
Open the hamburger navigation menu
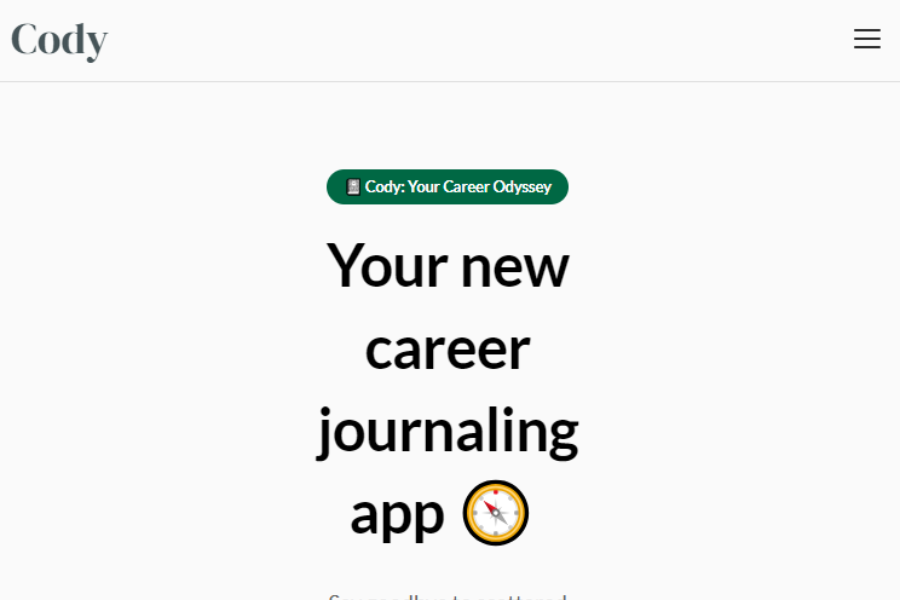(x=866, y=39)
